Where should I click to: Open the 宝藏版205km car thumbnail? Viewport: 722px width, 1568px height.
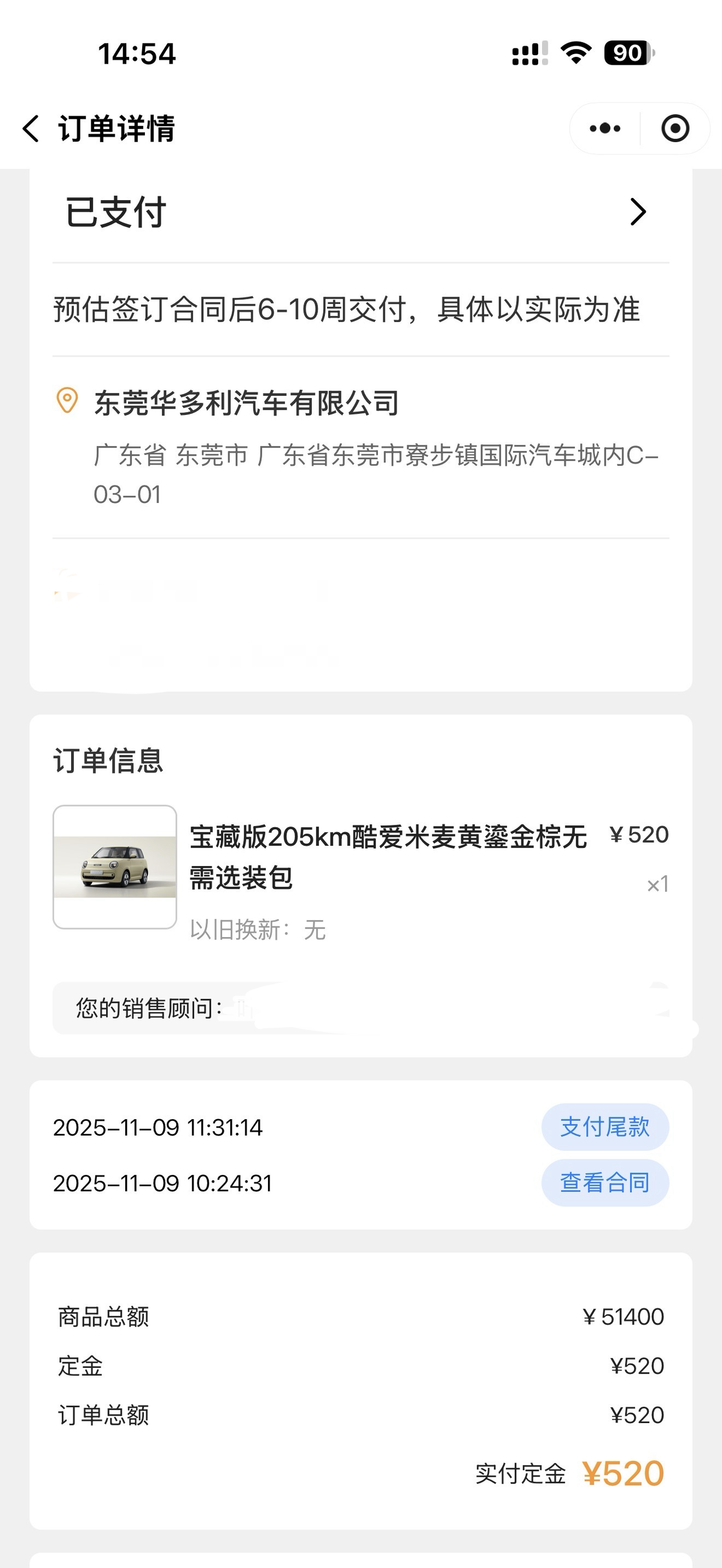[x=115, y=867]
